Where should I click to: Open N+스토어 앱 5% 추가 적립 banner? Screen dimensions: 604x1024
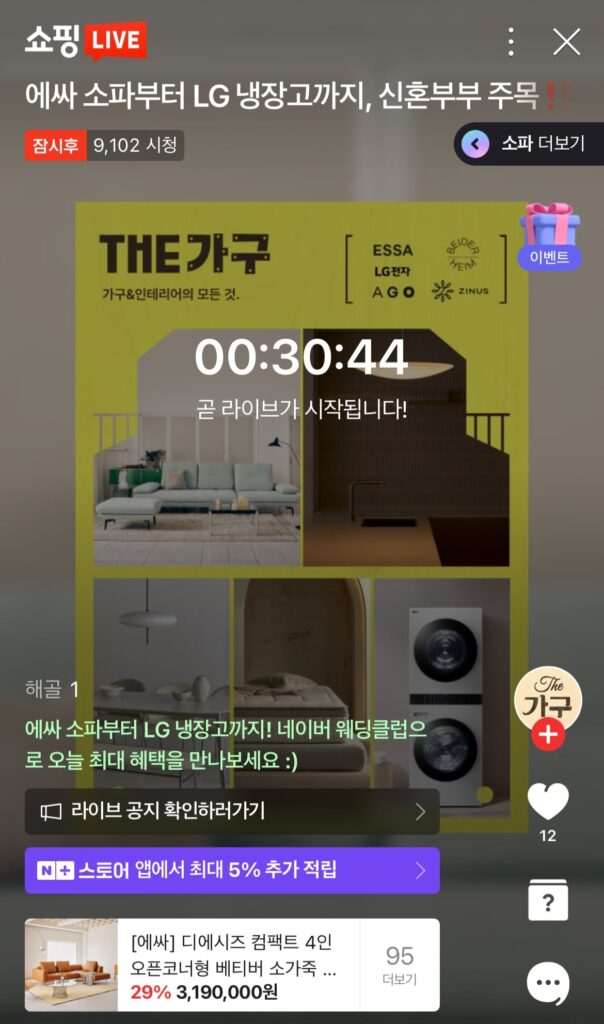point(232,870)
